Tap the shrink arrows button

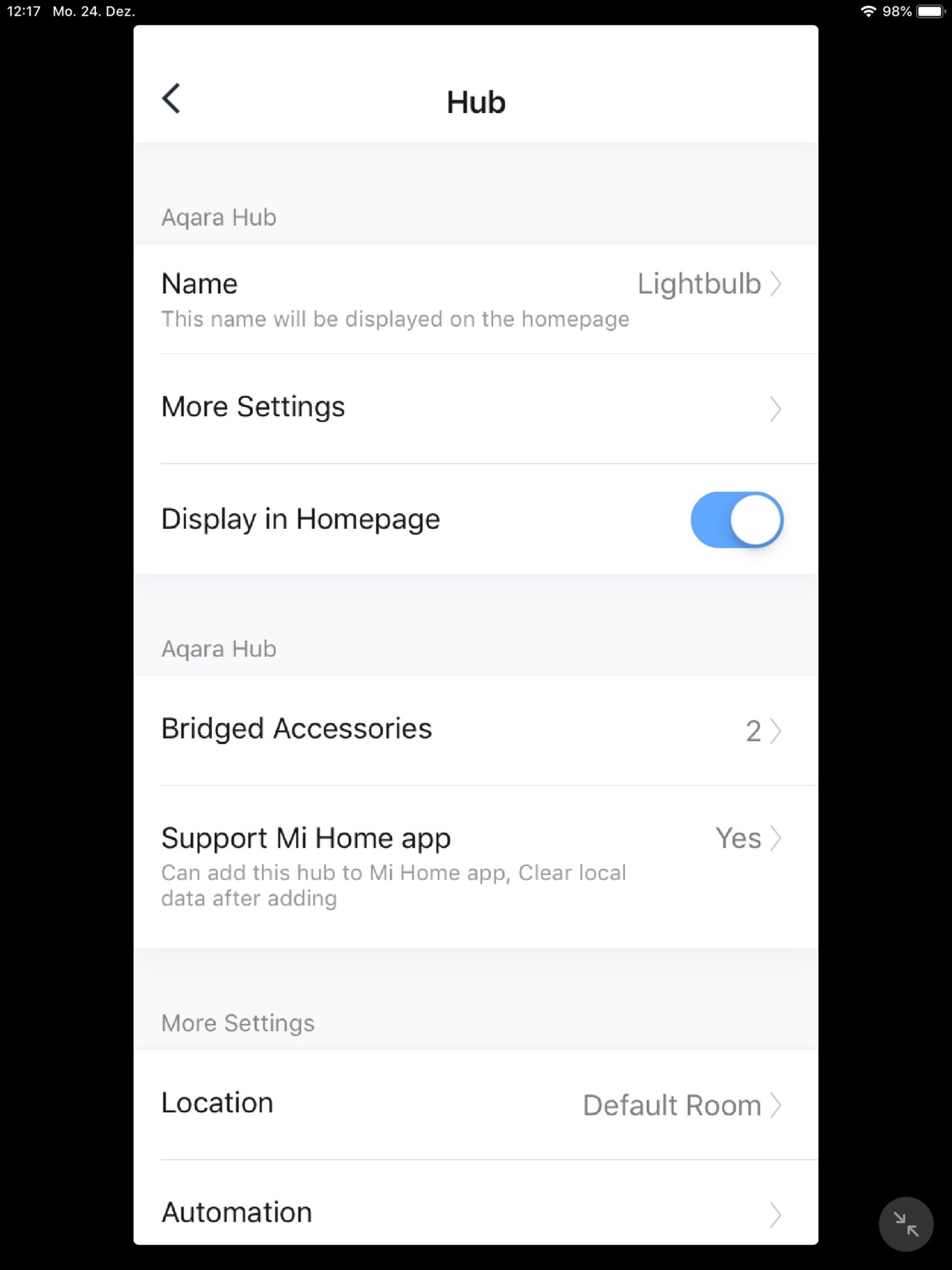coord(905,1224)
